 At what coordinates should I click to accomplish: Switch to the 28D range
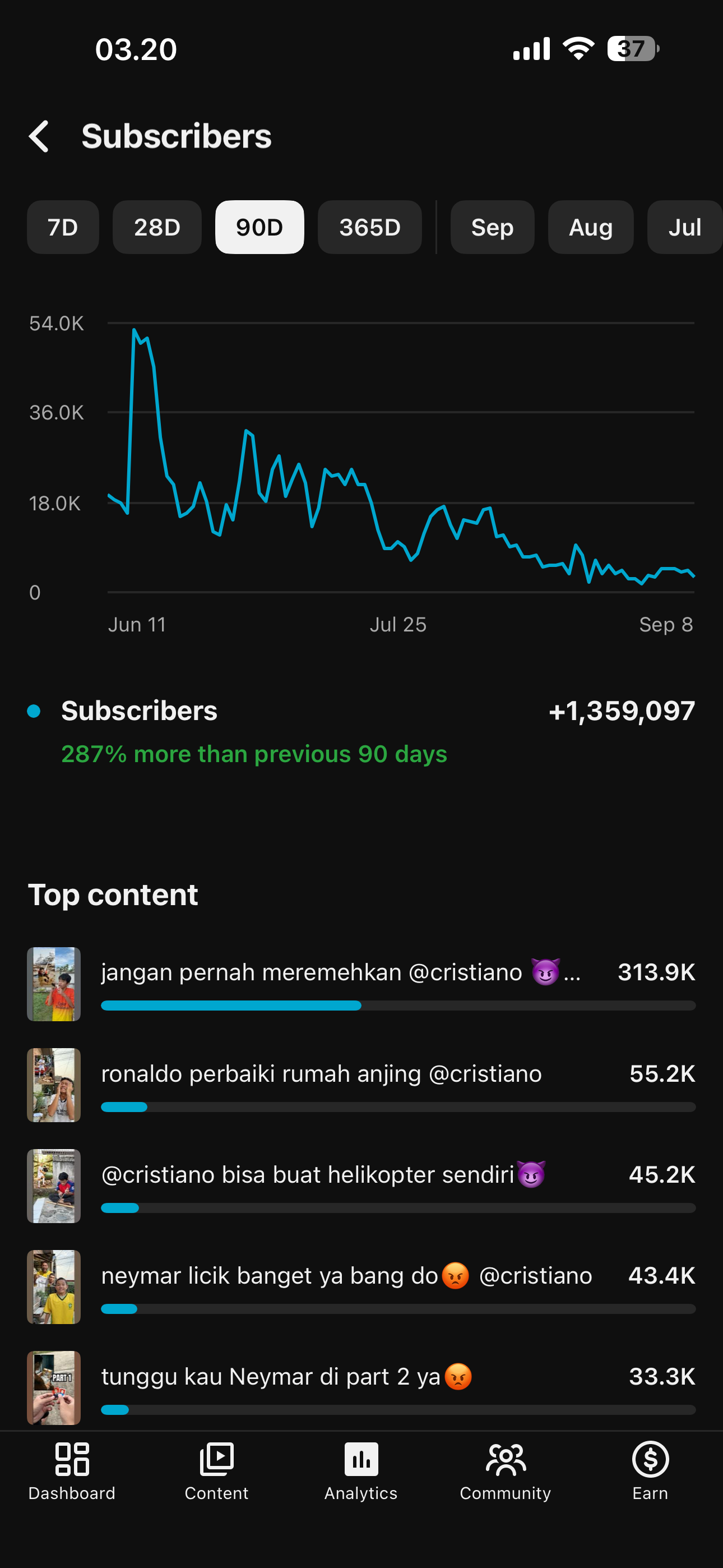point(157,227)
